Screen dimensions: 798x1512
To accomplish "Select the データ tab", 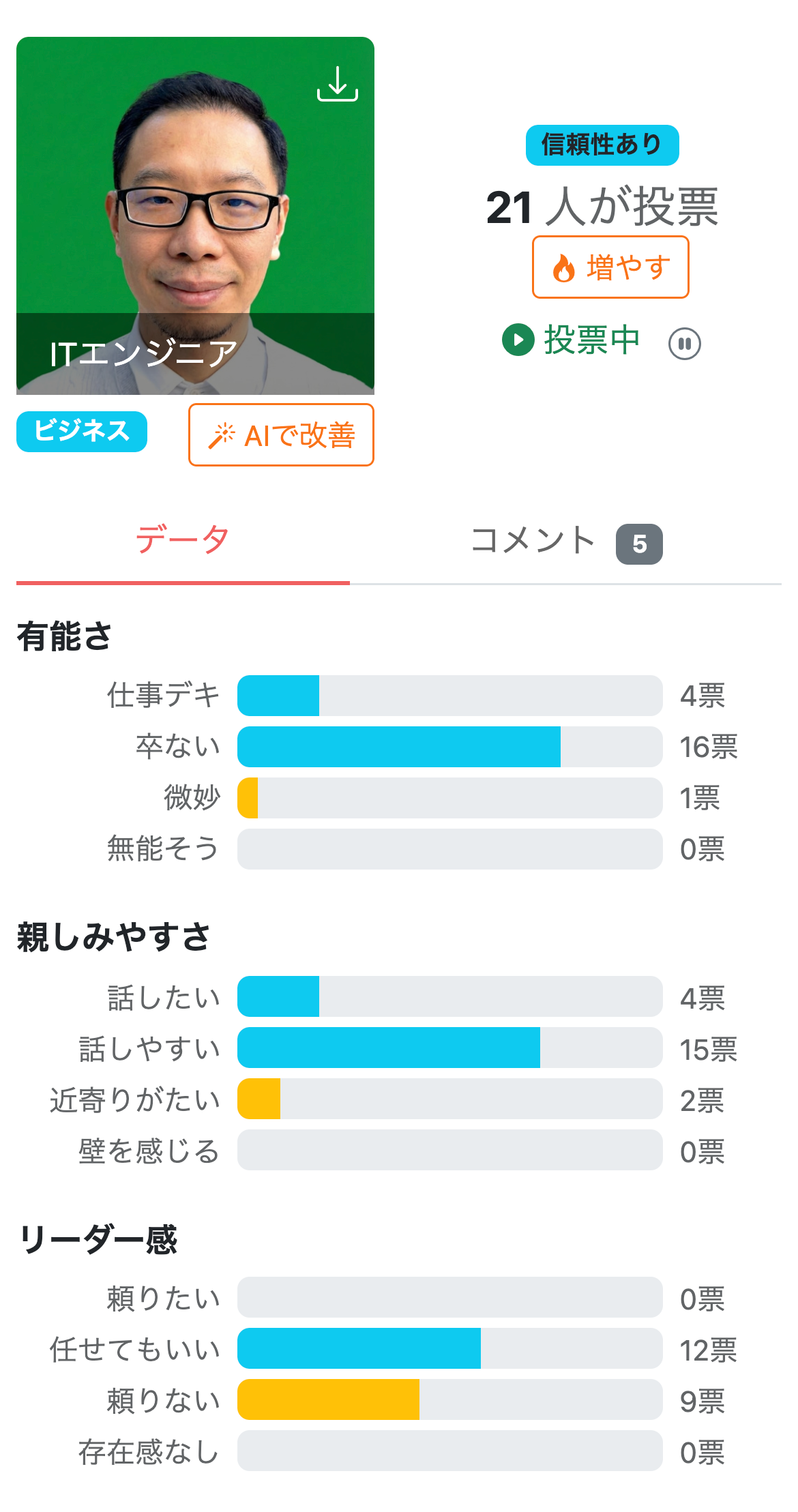I will click(x=180, y=539).
